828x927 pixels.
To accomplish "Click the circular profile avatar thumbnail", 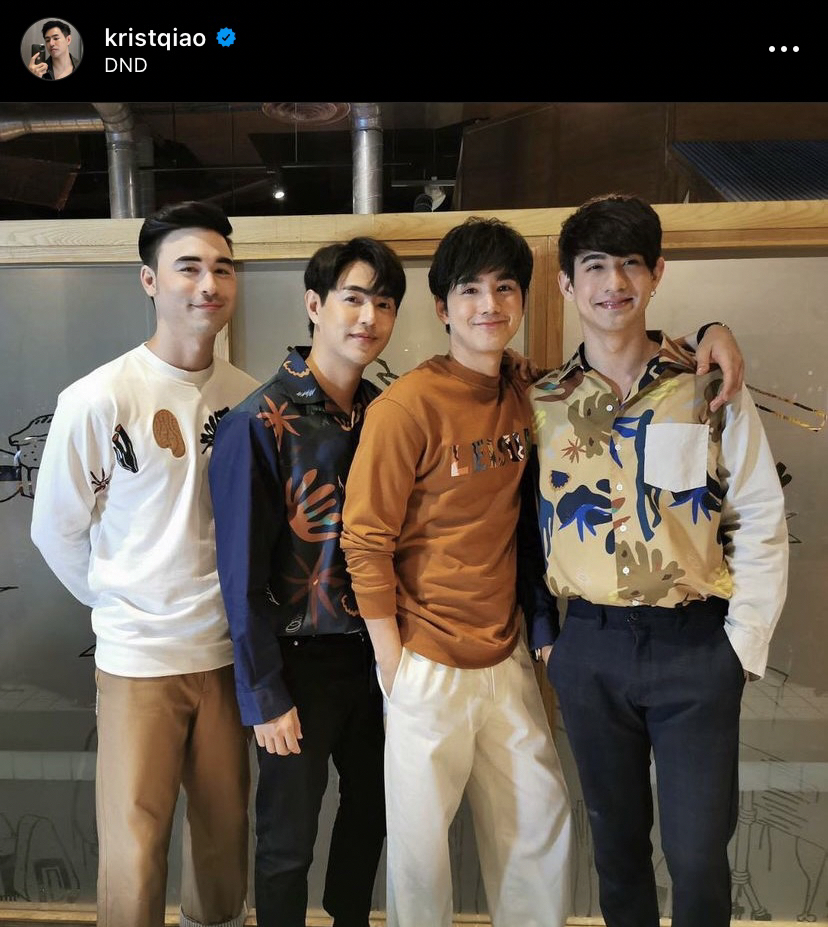I will pyautogui.click(x=49, y=49).
